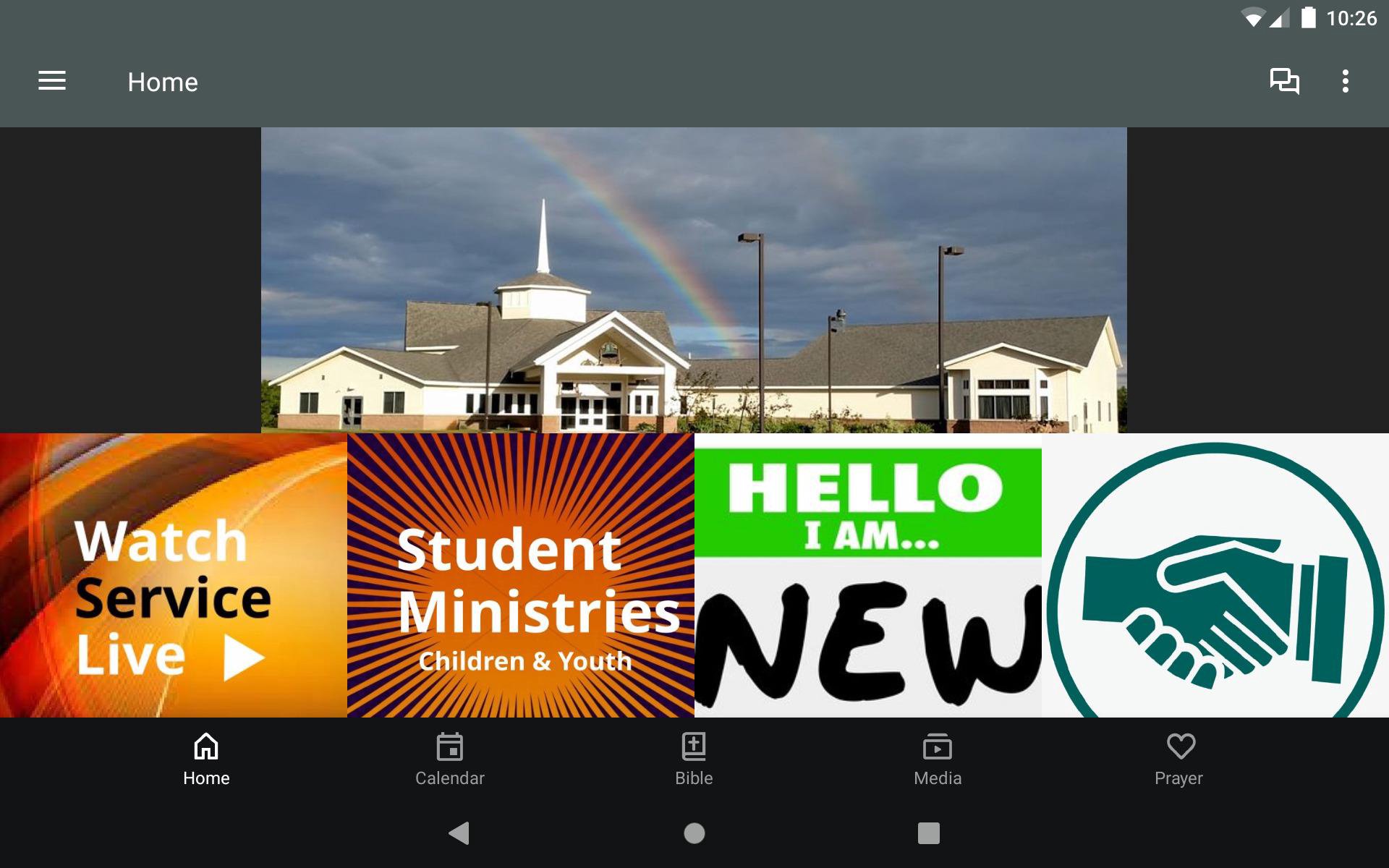The width and height of the screenshot is (1389, 868).
Task: Switch to the Bible tab
Action: point(694,759)
